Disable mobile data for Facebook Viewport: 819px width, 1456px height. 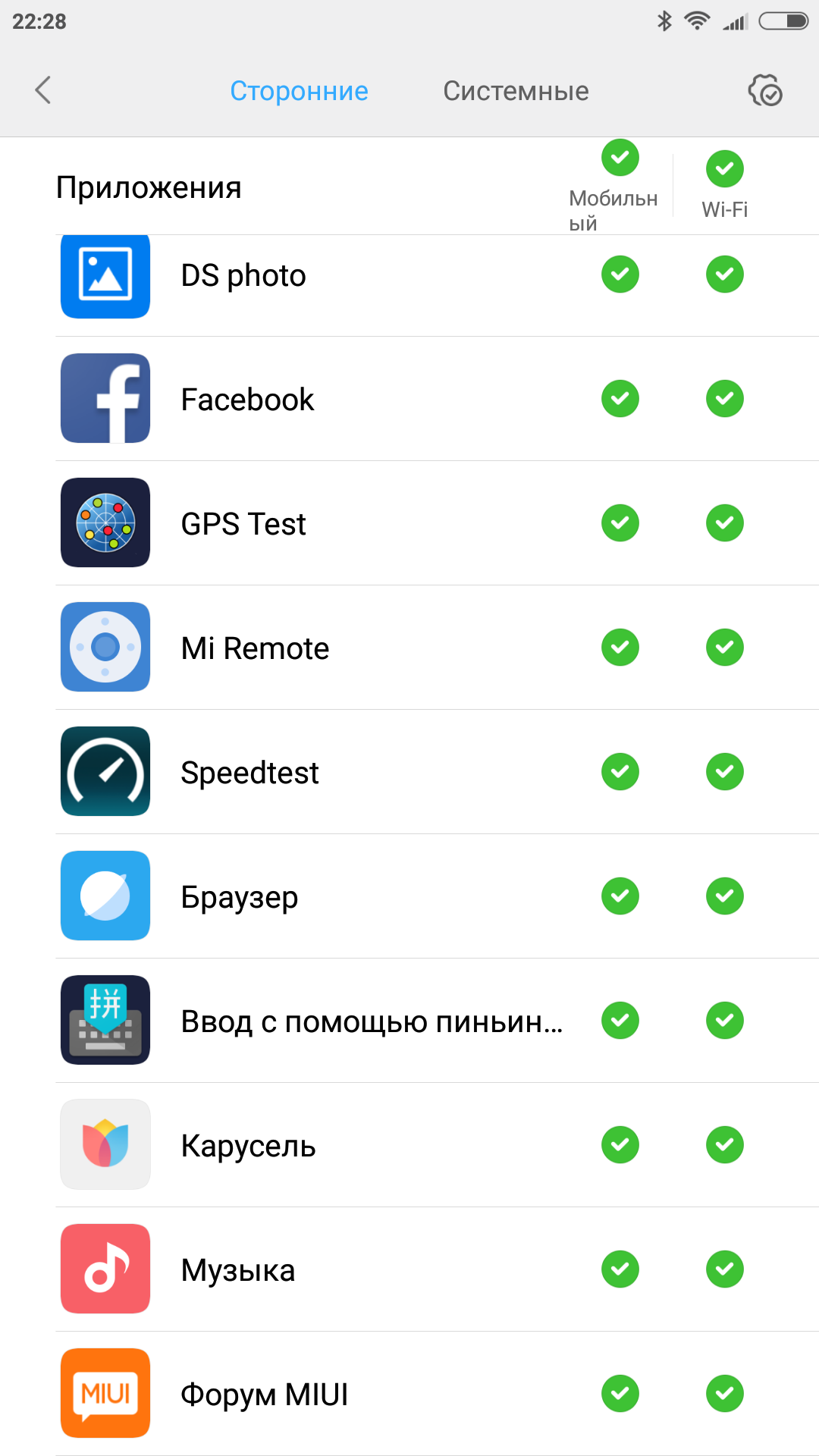[x=620, y=398]
